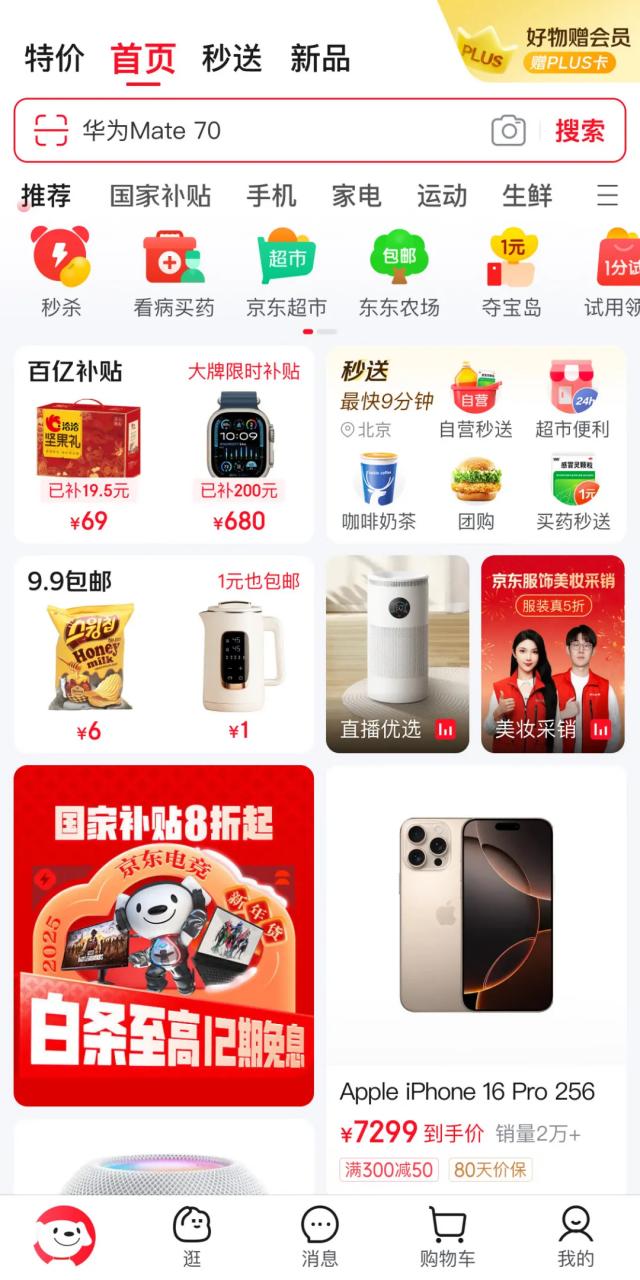Open the scan icon in search bar
Viewport: 640px width, 1280px height.
pos(51,131)
